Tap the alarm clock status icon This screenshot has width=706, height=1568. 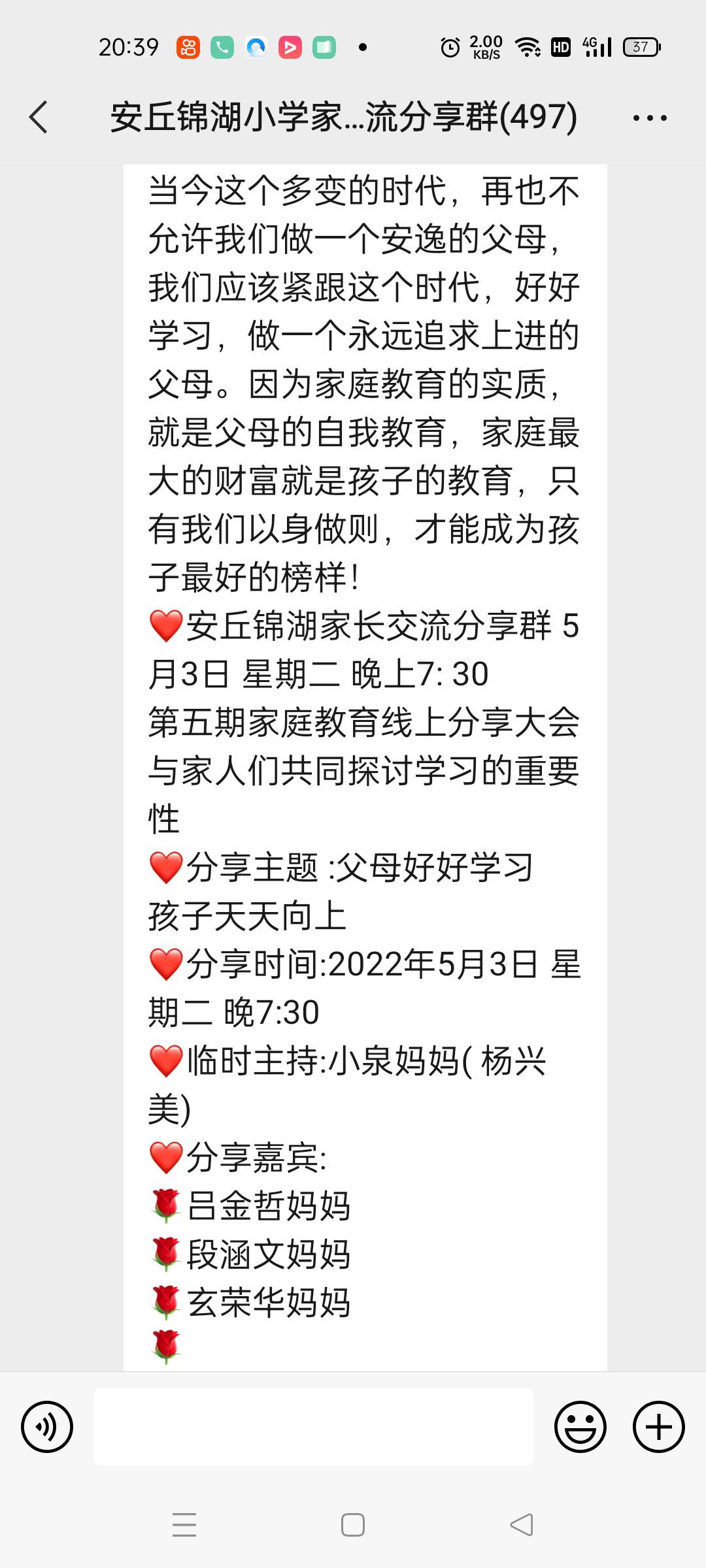tap(450, 46)
